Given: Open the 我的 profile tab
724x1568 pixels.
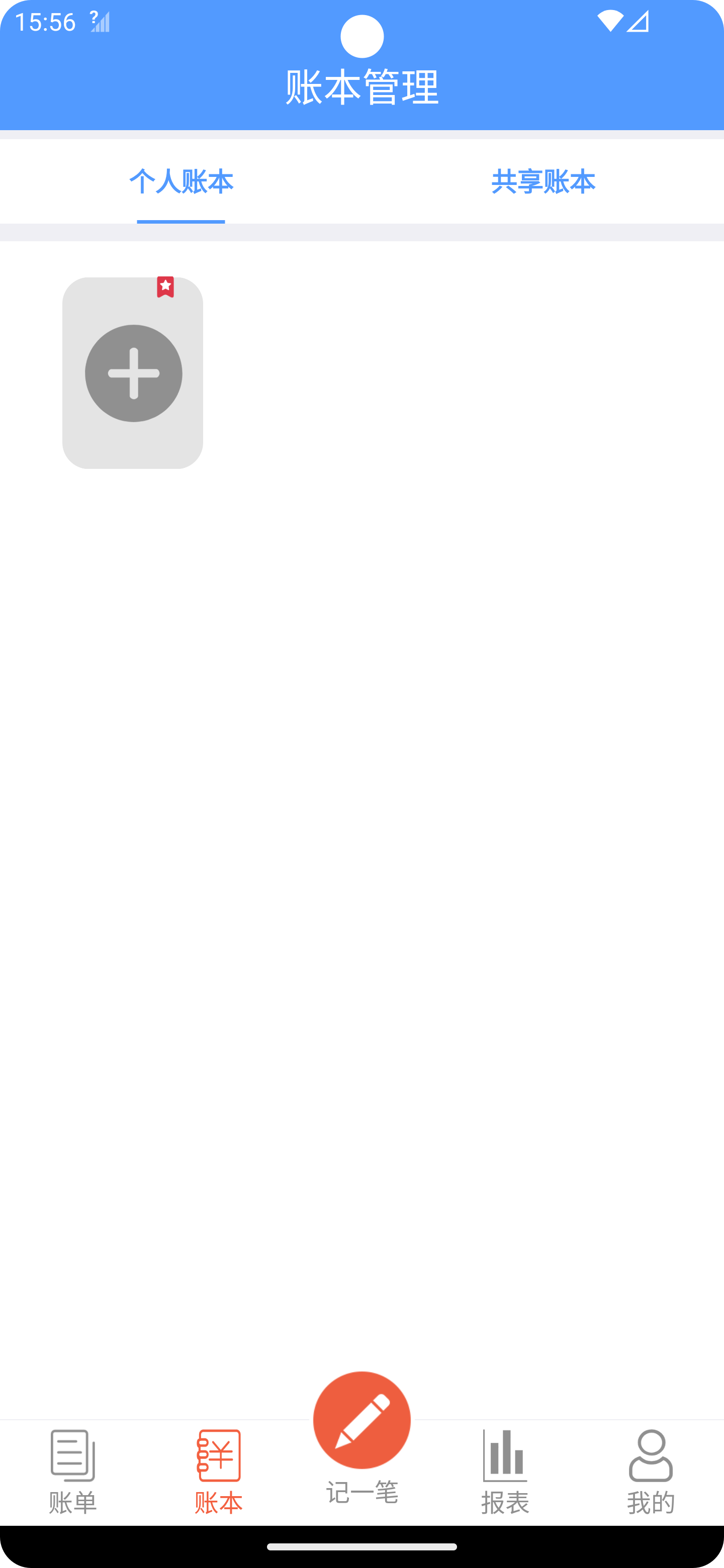Looking at the screenshot, I should [x=650, y=1471].
